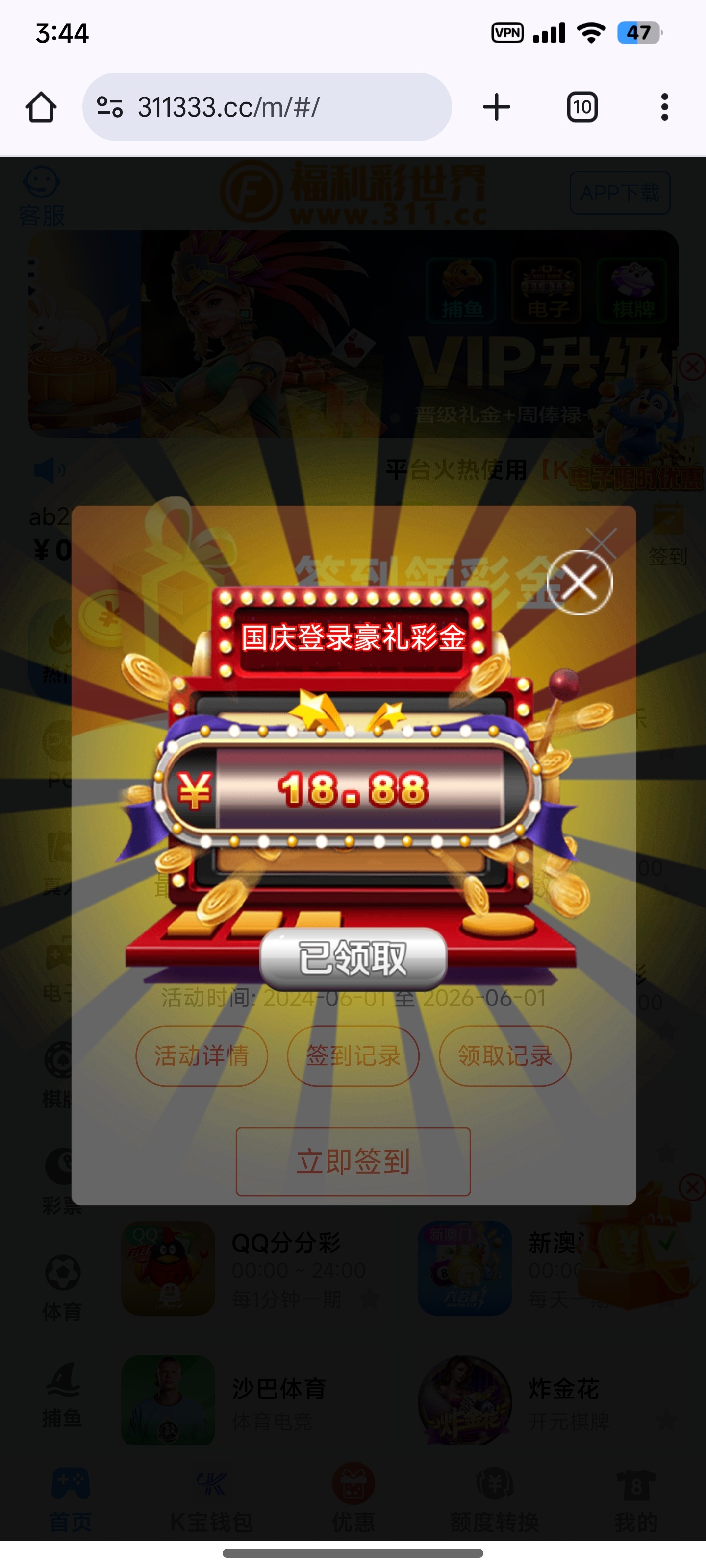Viewport: 706px width, 1568px height.
Task: Close the National Day bonus popup
Action: [579, 583]
